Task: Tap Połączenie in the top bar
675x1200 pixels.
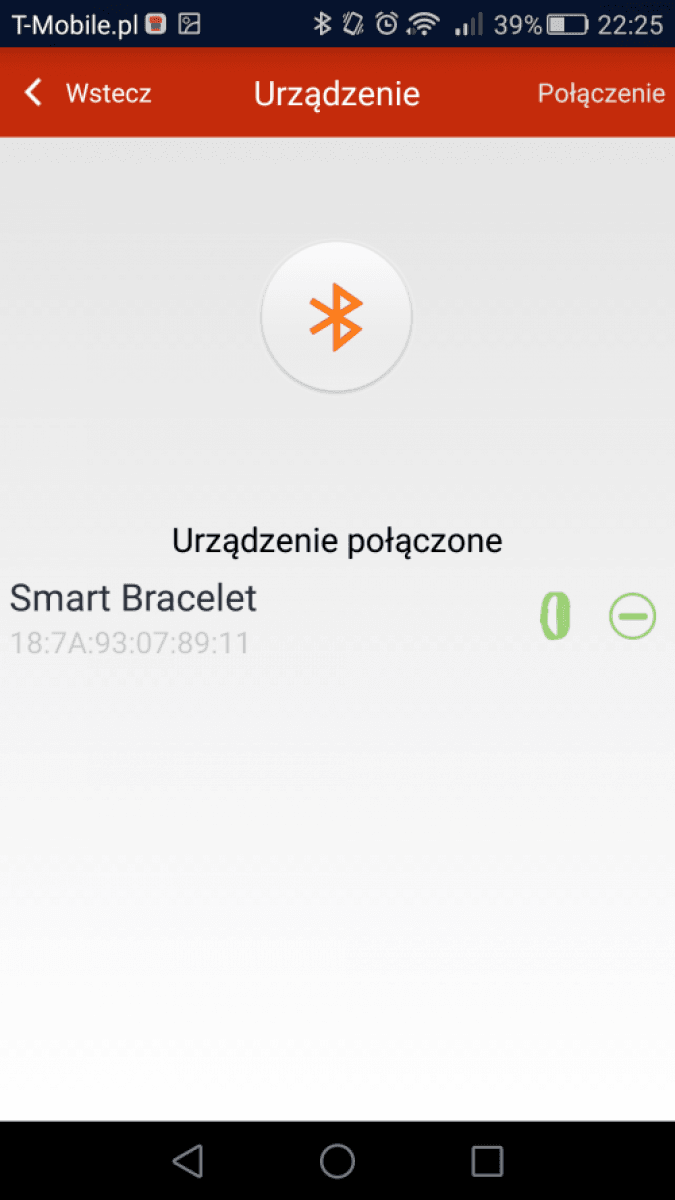Action: click(x=600, y=94)
